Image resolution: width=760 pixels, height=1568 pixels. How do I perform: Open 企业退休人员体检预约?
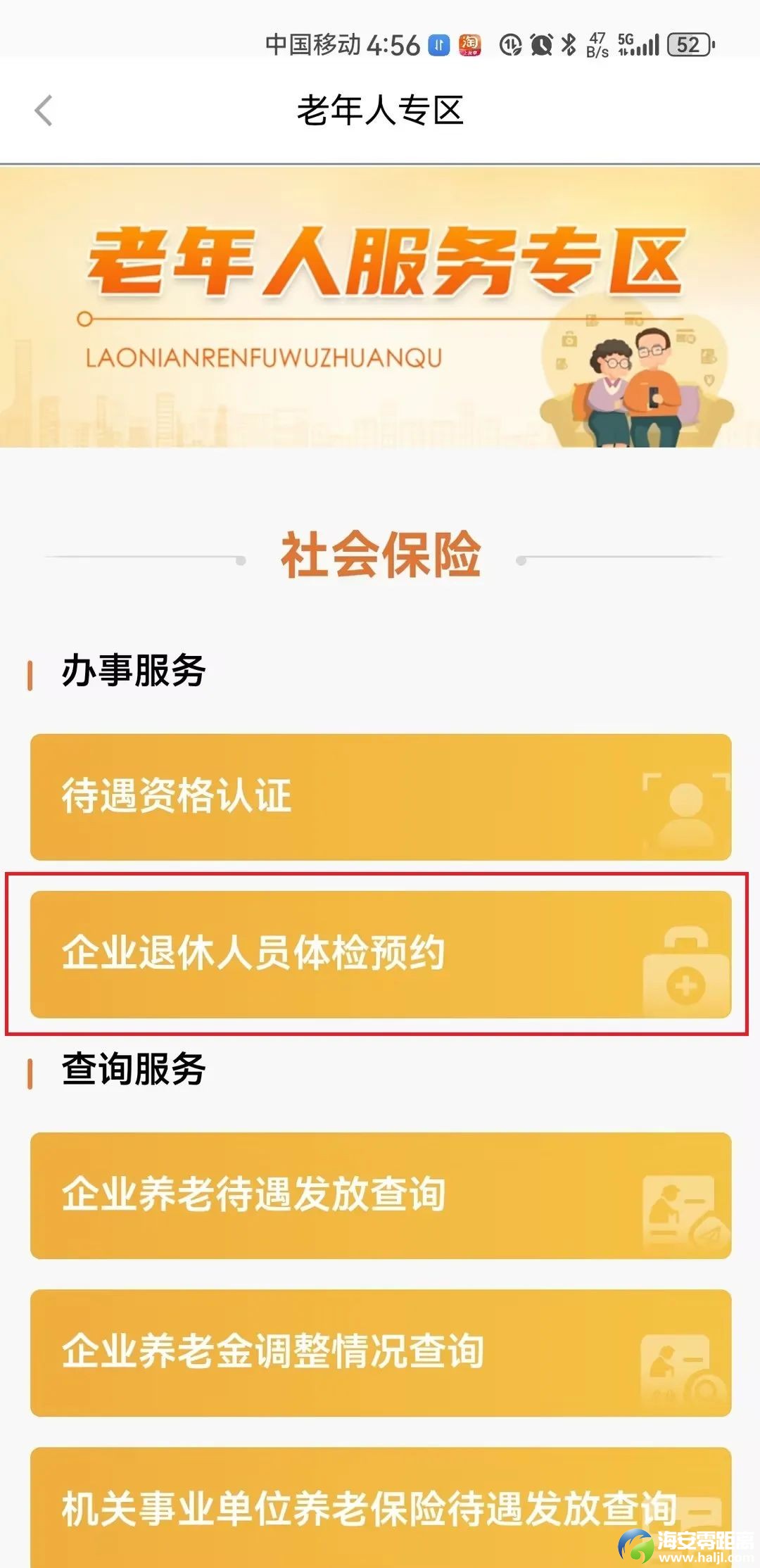pos(380,954)
